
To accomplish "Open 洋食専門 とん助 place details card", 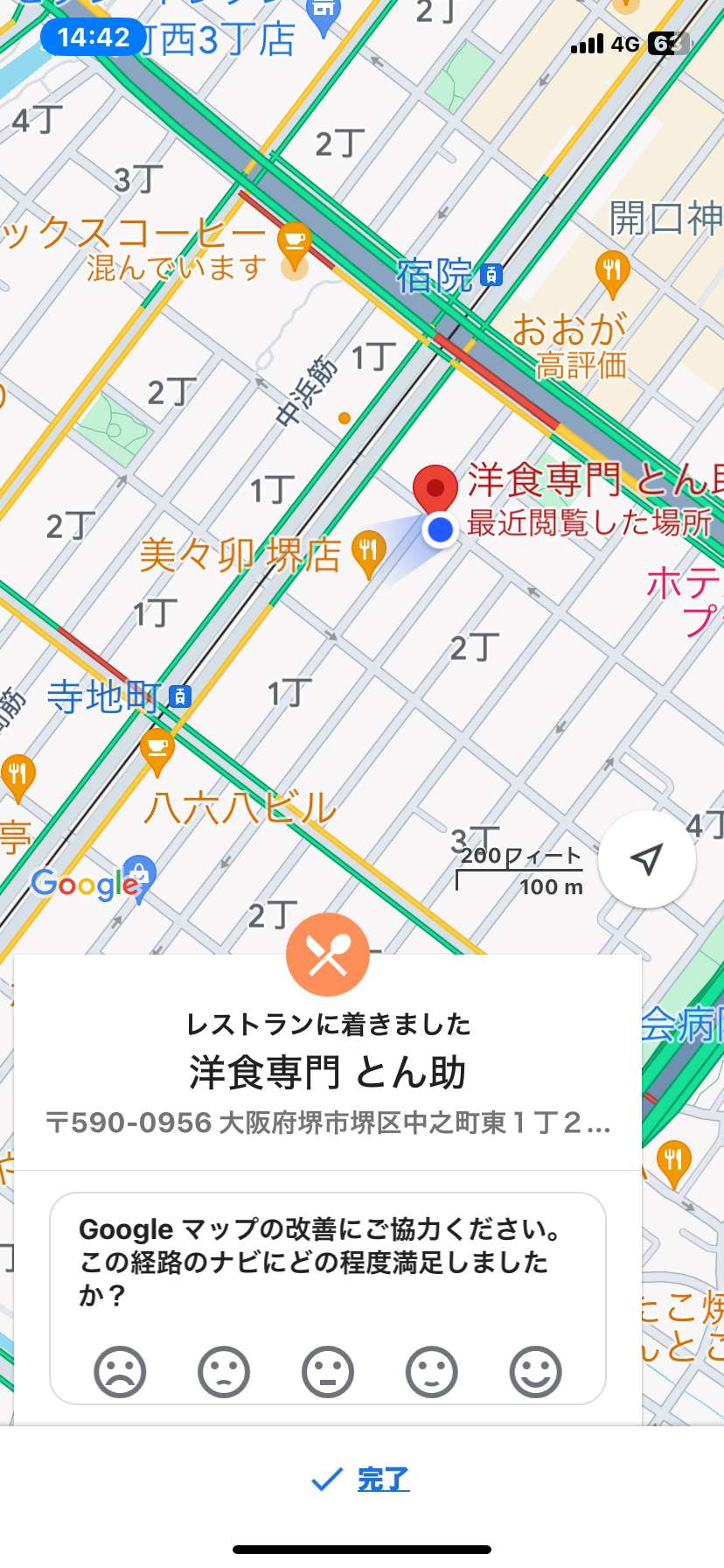I will (328, 1073).
